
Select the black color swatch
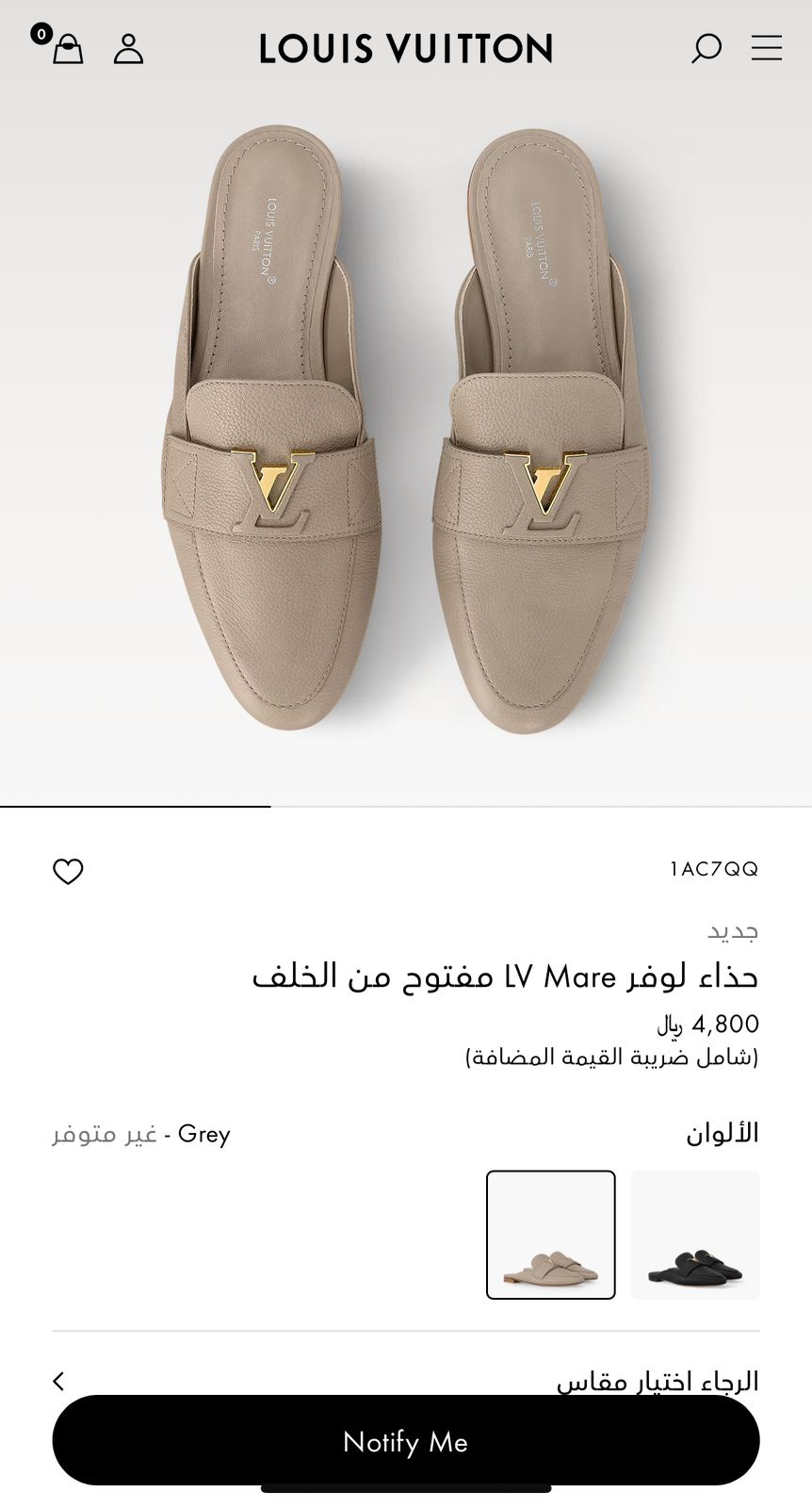695,1235
